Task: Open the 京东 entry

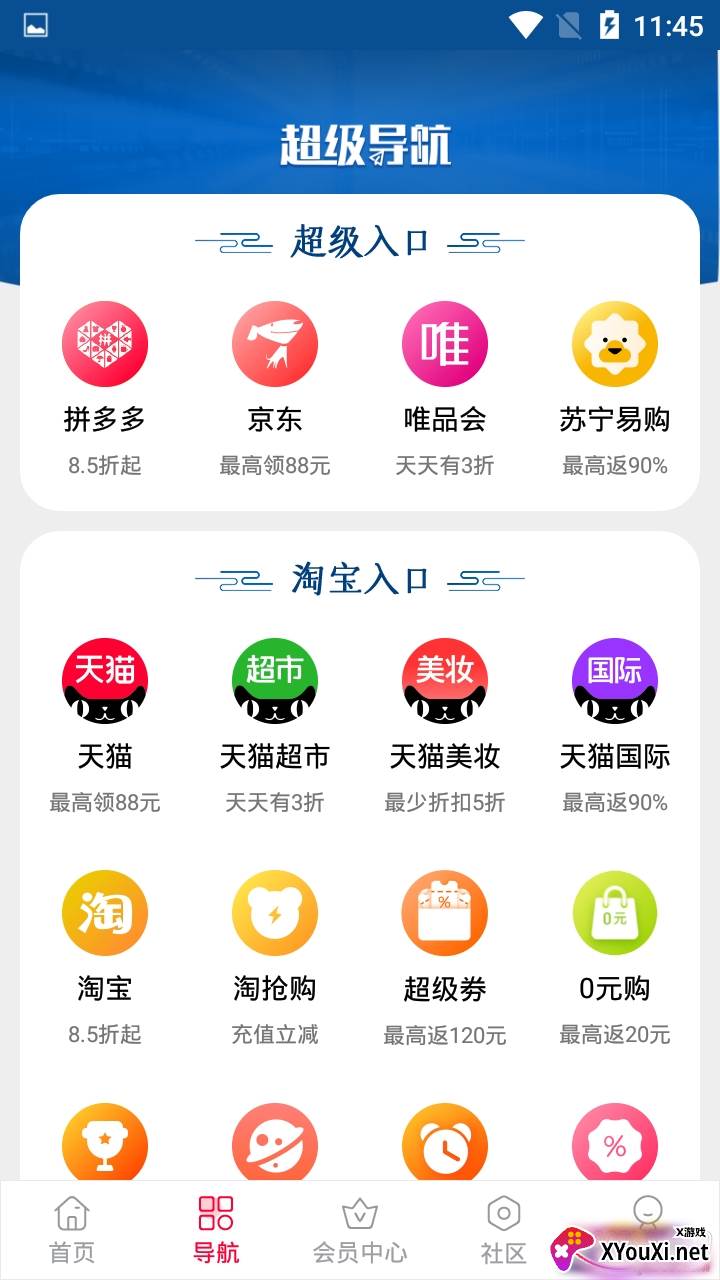Action: click(275, 345)
